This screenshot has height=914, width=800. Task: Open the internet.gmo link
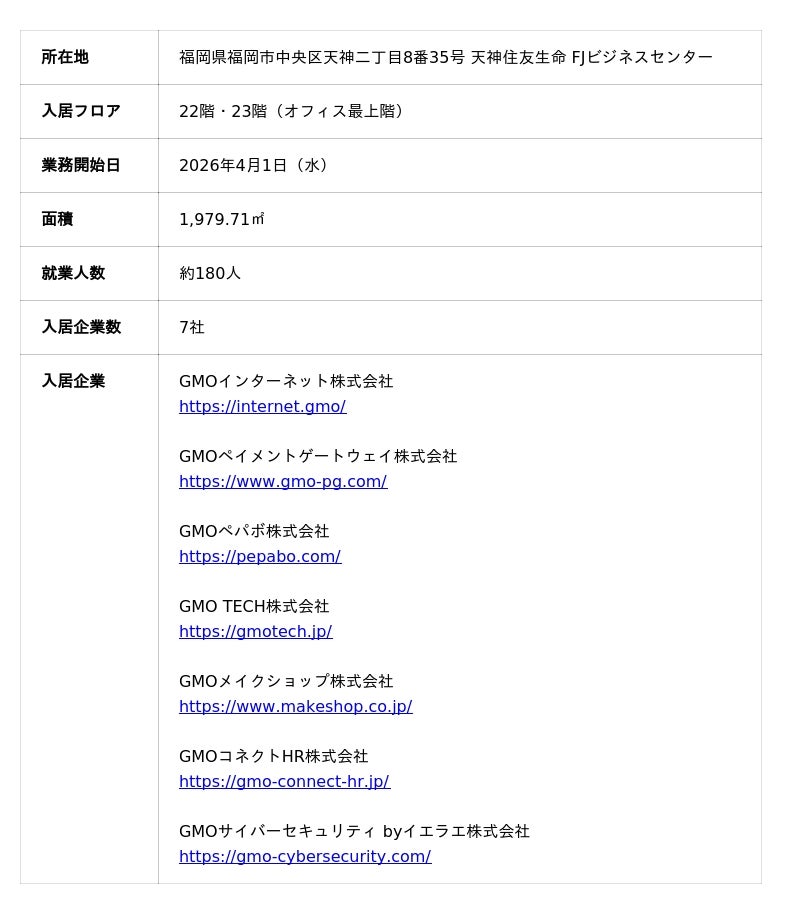tap(262, 406)
